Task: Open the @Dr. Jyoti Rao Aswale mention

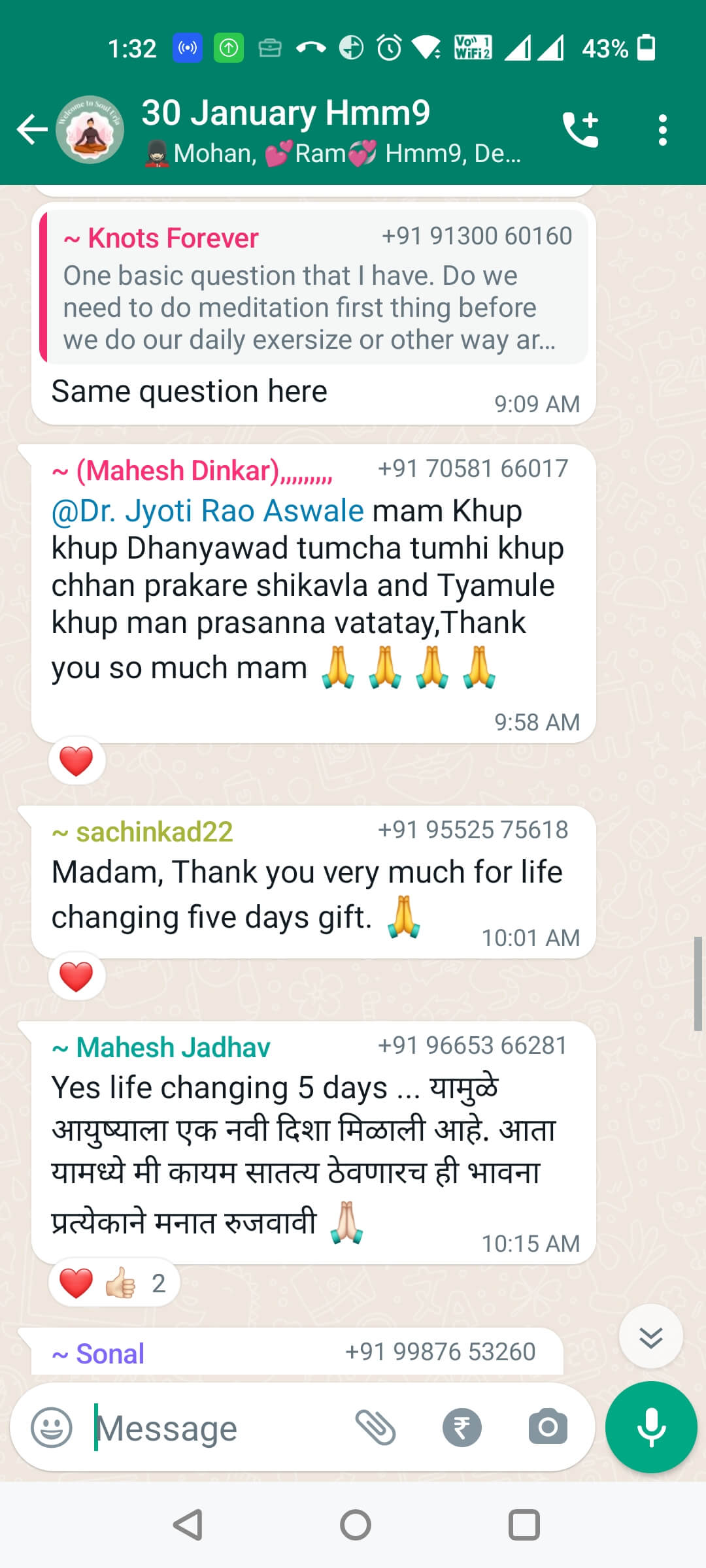Action: 207,510
